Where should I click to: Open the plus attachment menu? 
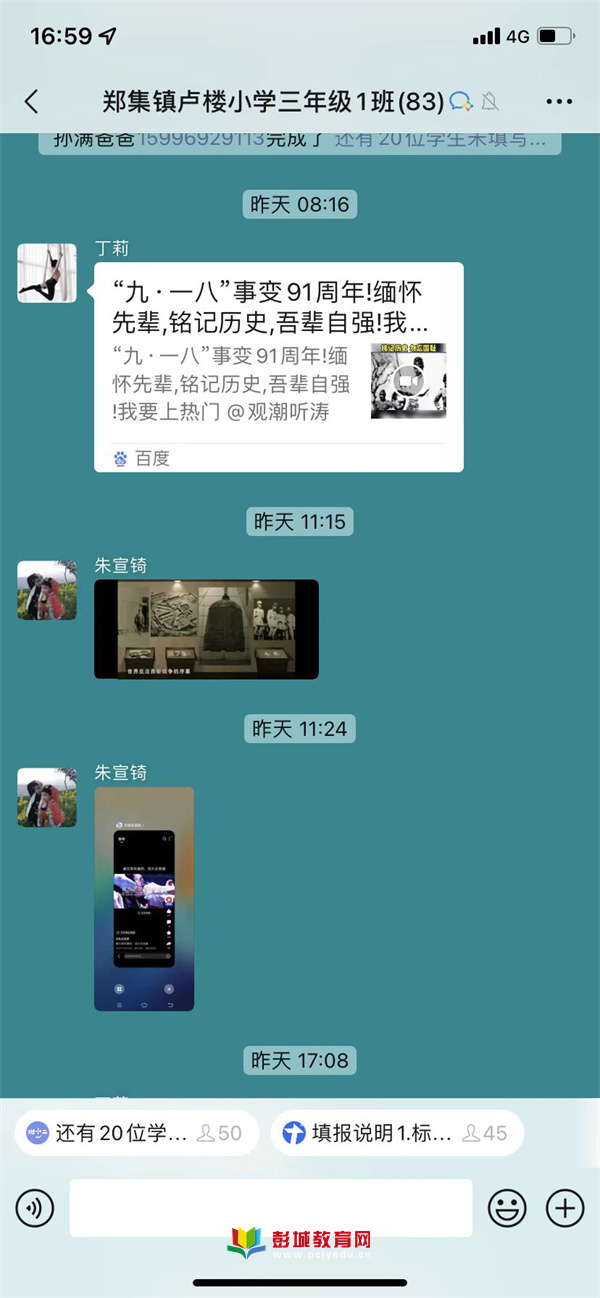(565, 1209)
